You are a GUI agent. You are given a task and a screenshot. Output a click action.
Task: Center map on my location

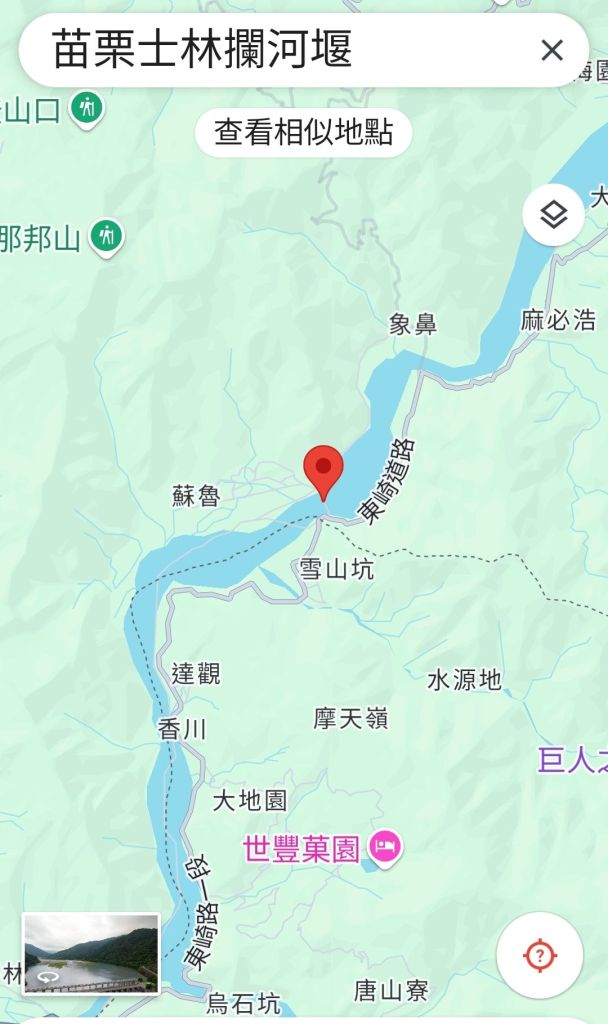[x=540, y=956]
